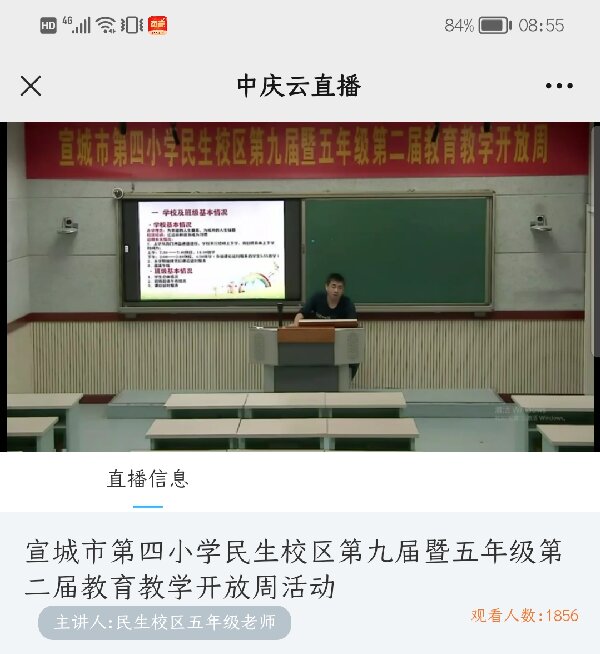Viewport: 600px width, 654px height.
Task: Select the 直播信息 tab
Action: (147, 479)
